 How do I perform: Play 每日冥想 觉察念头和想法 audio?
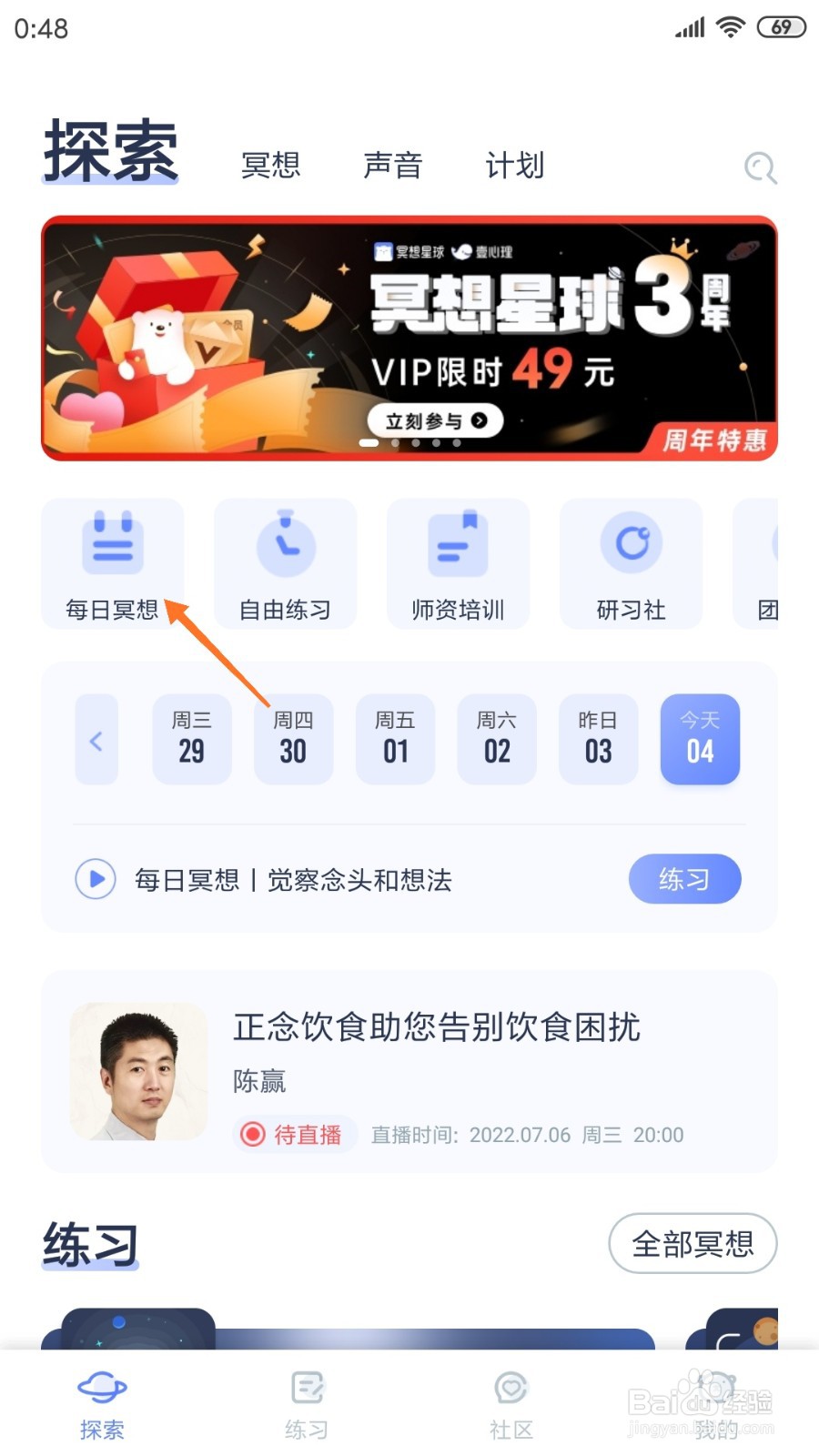pyautogui.click(x=95, y=880)
